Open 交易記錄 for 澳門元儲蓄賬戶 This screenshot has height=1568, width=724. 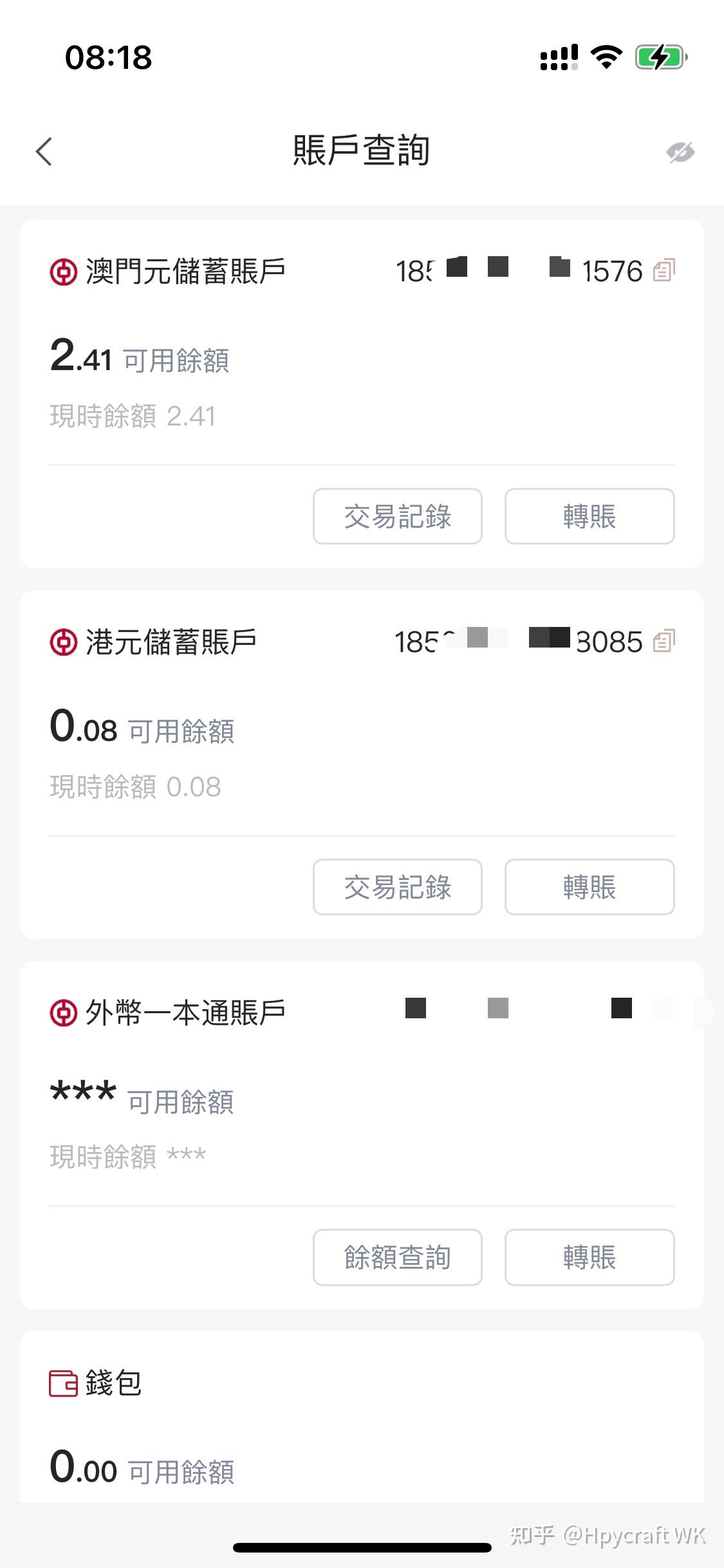click(x=397, y=516)
